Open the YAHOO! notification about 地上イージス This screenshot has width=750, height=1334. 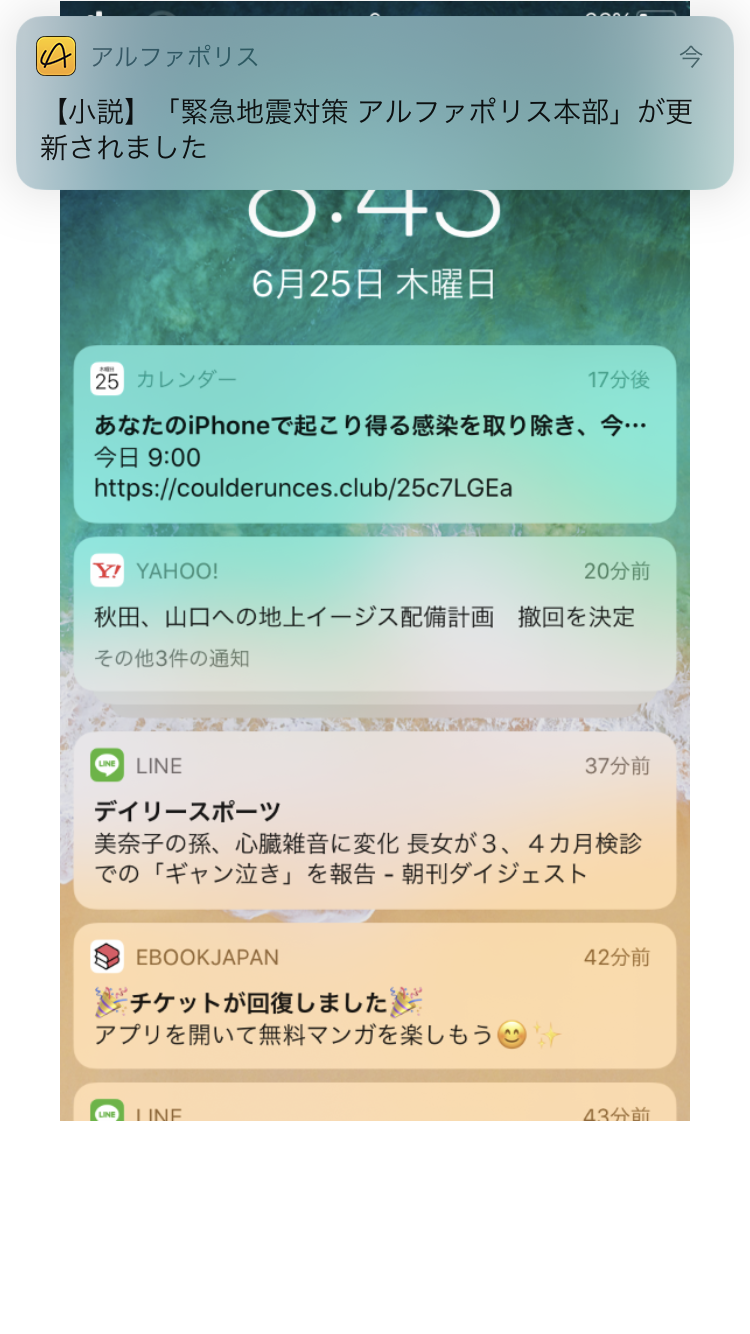pos(374,614)
